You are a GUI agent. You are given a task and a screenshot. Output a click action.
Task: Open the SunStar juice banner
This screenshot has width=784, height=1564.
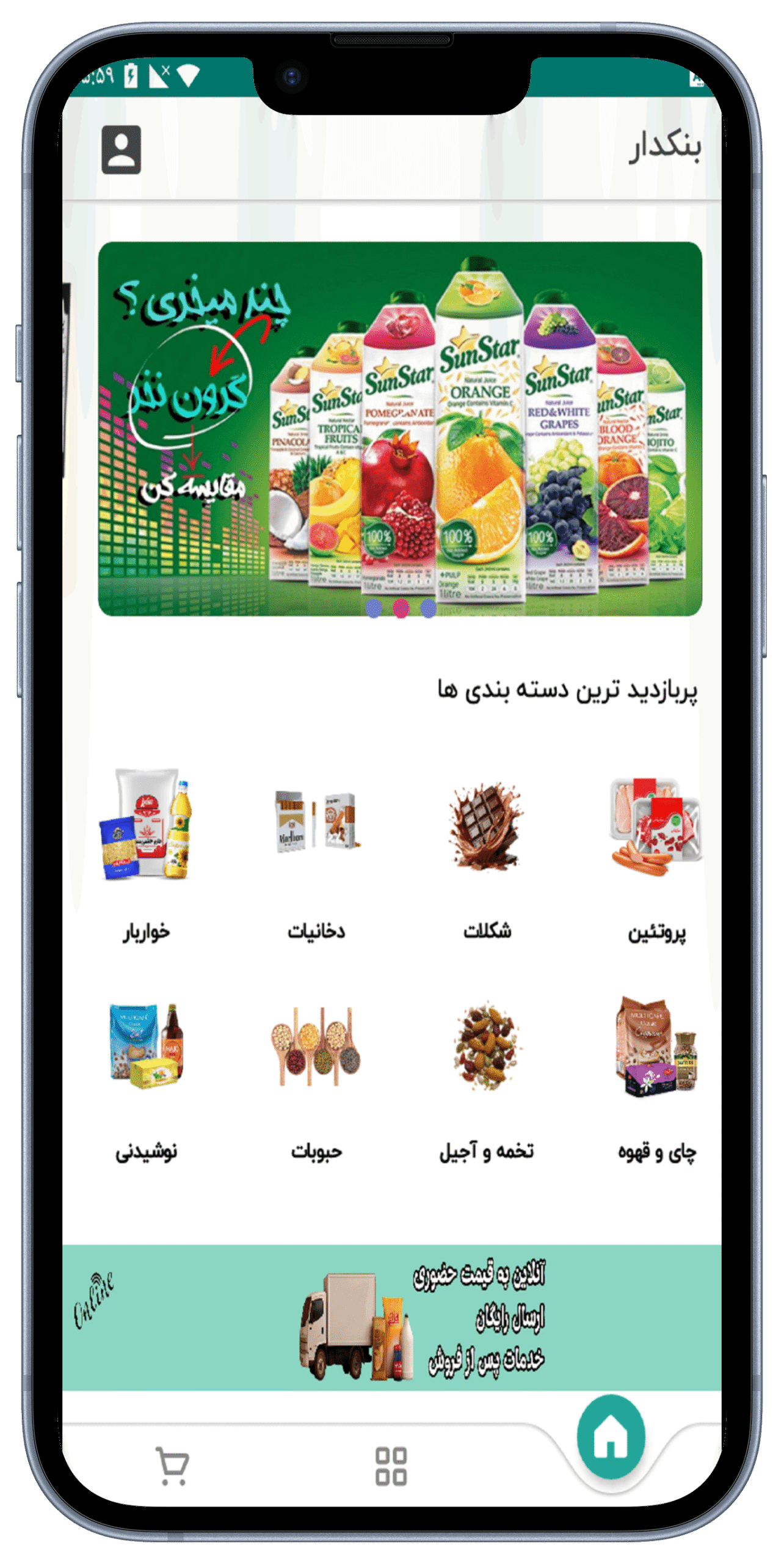(x=400, y=428)
